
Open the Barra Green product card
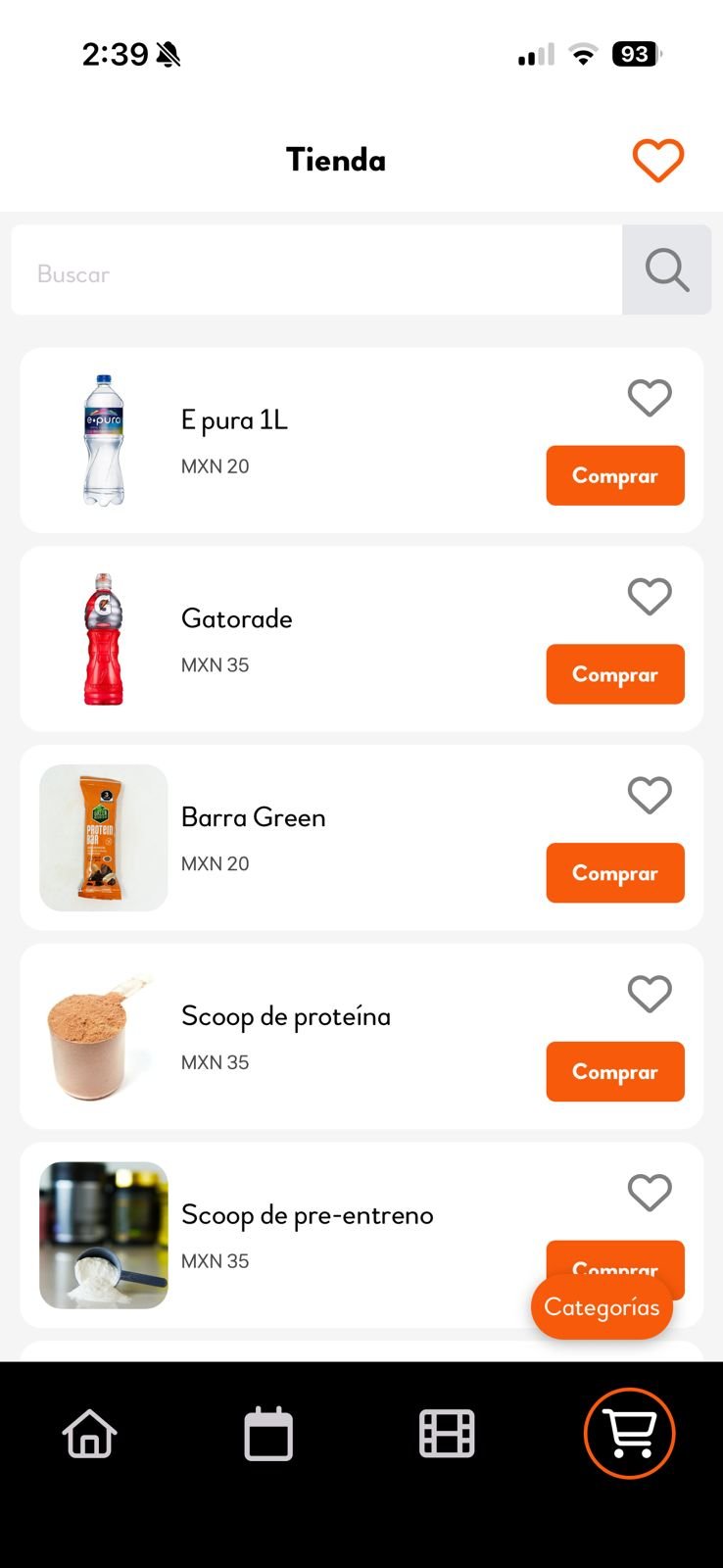click(361, 838)
